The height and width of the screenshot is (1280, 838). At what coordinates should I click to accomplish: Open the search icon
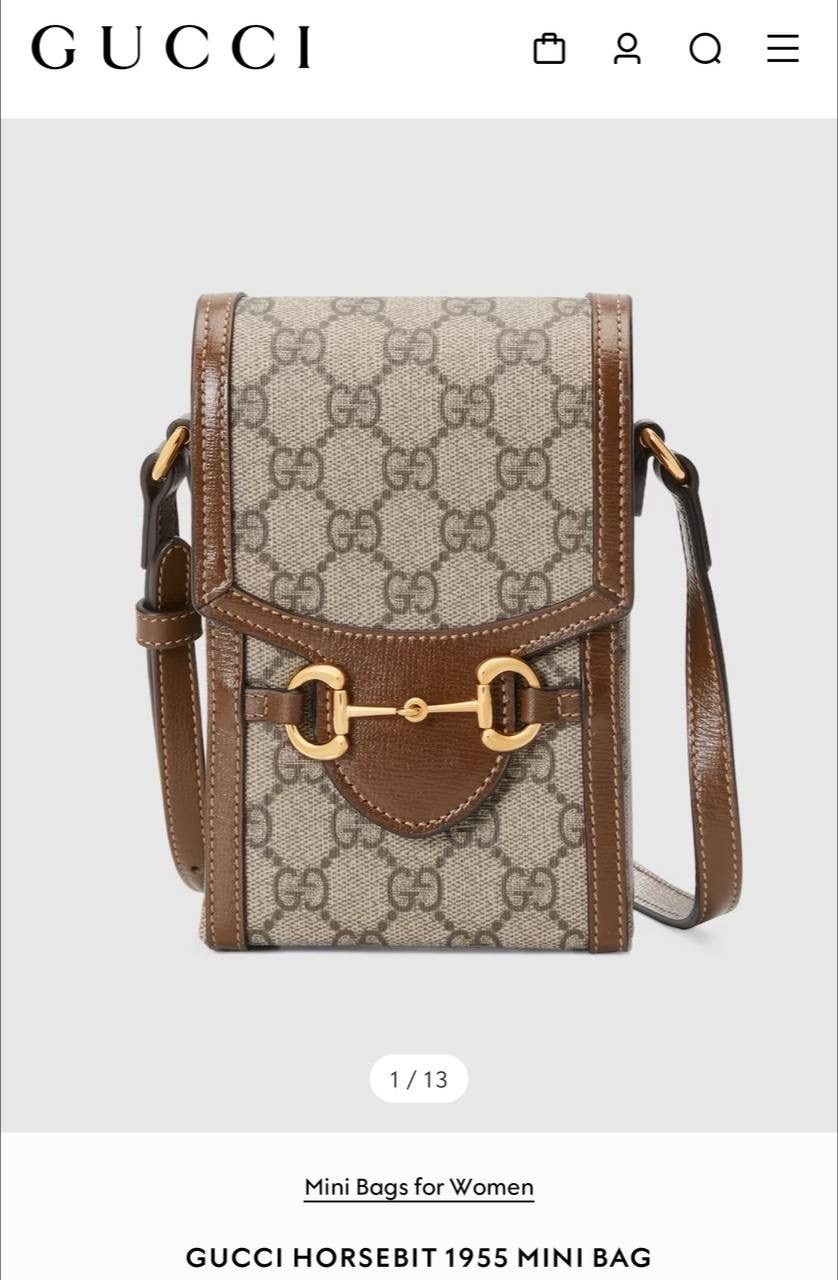coord(705,48)
